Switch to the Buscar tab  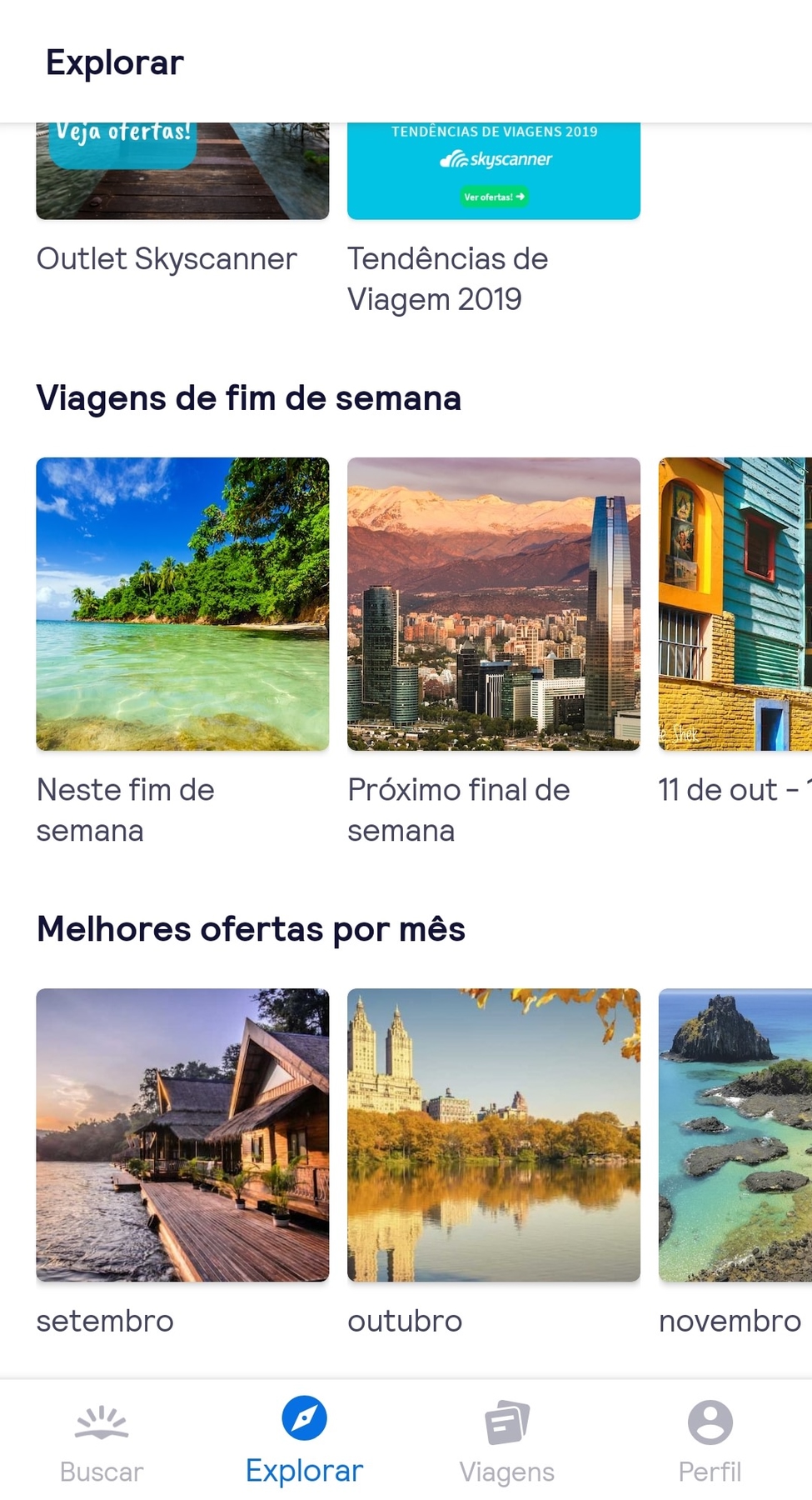102,1443
